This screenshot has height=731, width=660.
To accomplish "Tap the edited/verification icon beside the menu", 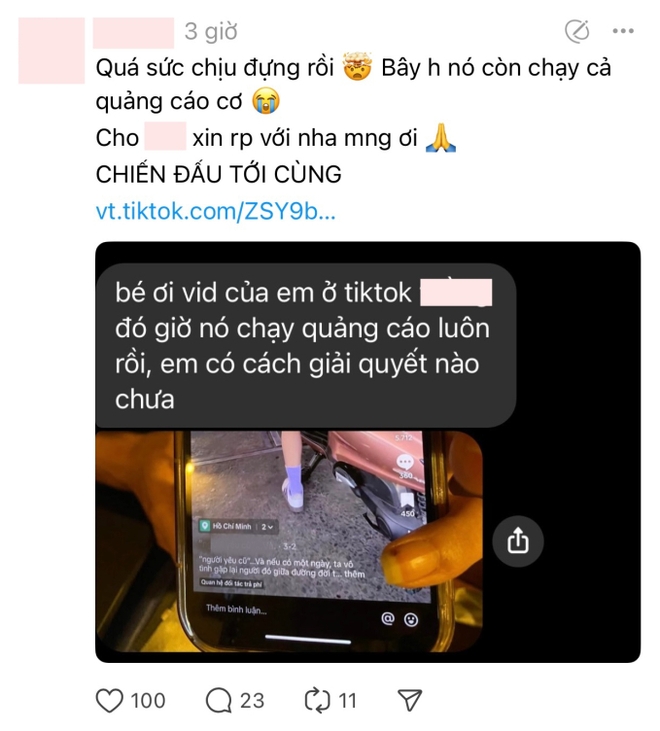I will pyautogui.click(x=577, y=32).
